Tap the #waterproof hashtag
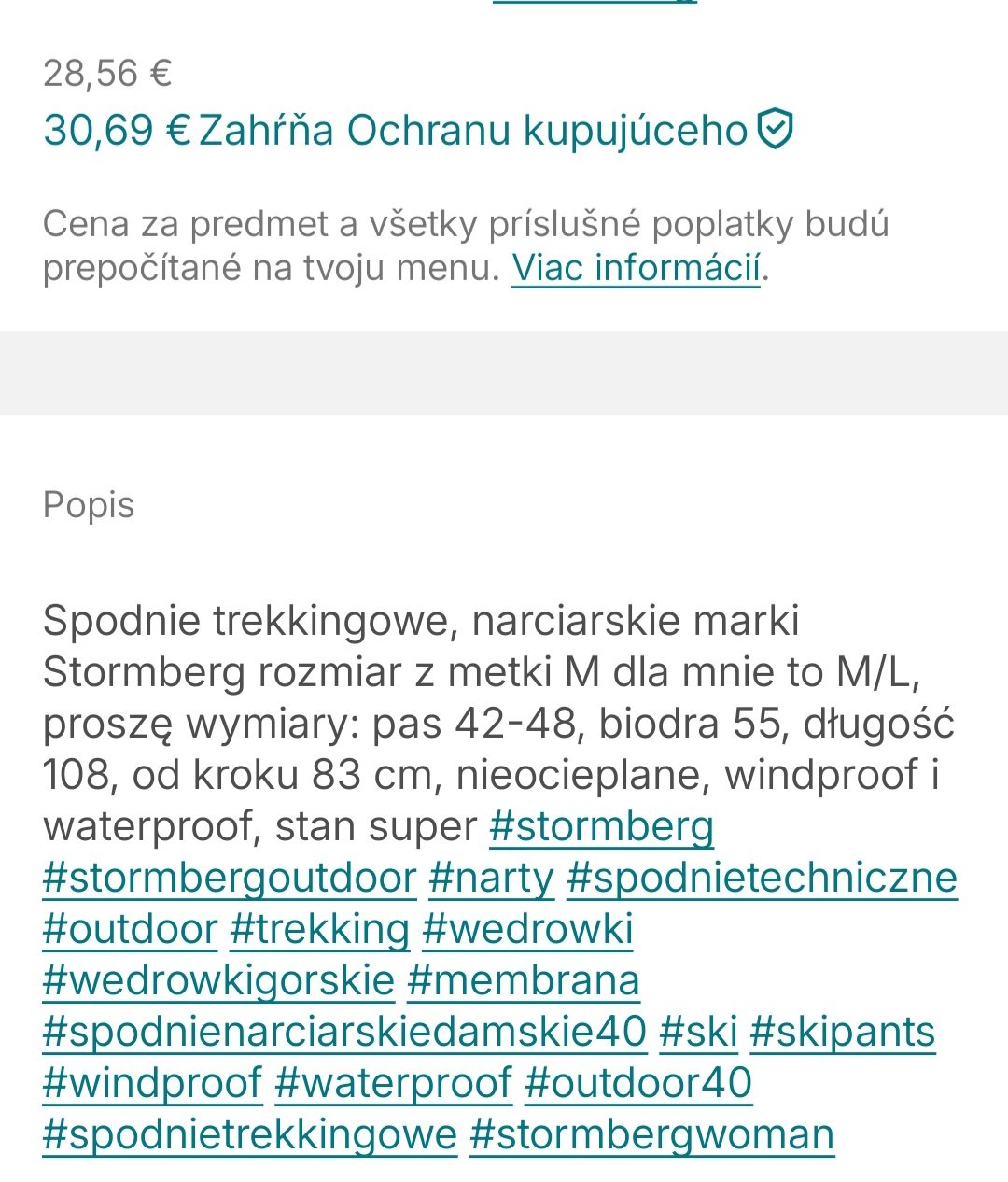 pyautogui.click(x=393, y=1083)
